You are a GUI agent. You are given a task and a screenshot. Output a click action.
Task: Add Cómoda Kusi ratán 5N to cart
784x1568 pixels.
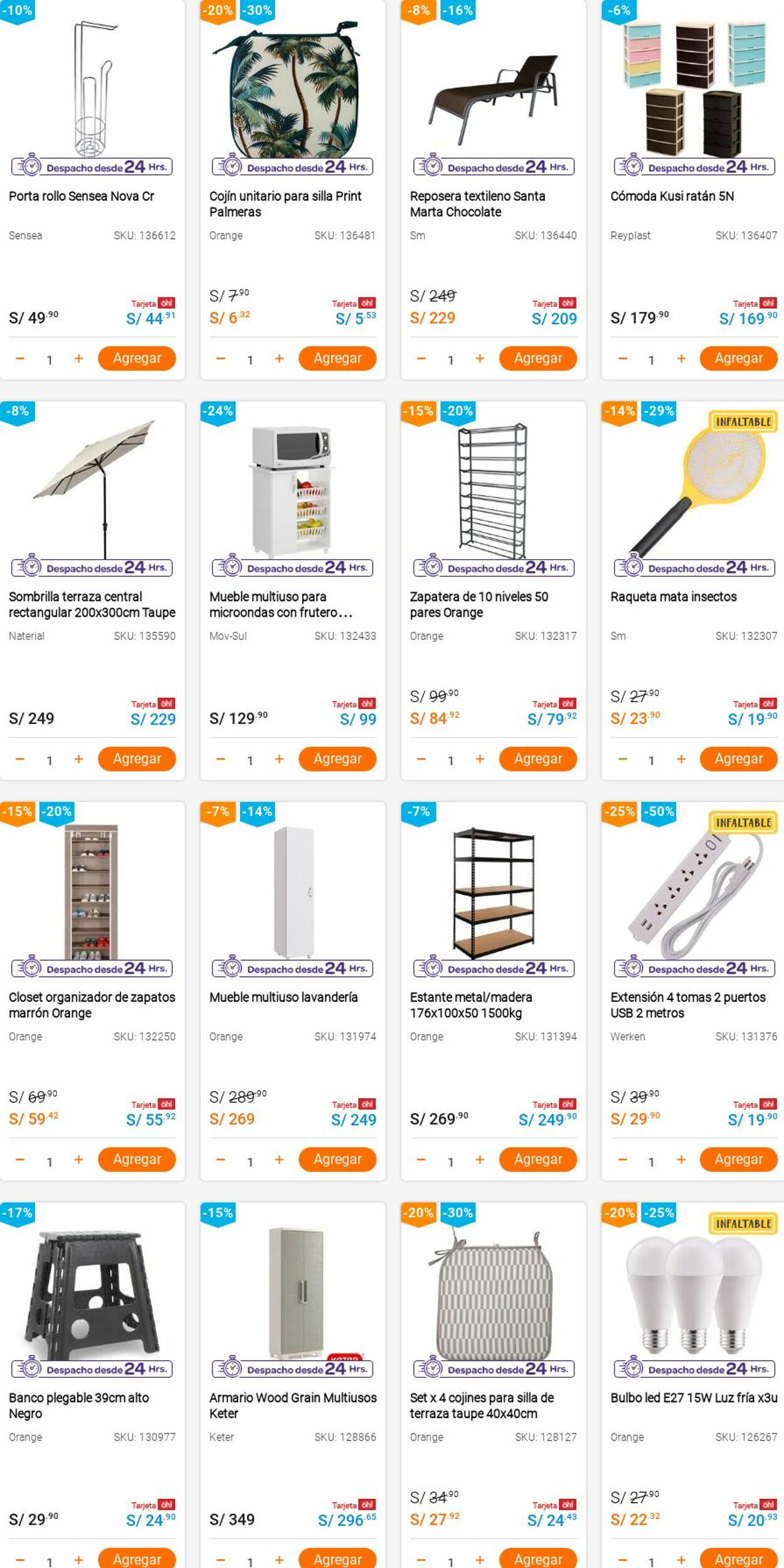click(738, 358)
